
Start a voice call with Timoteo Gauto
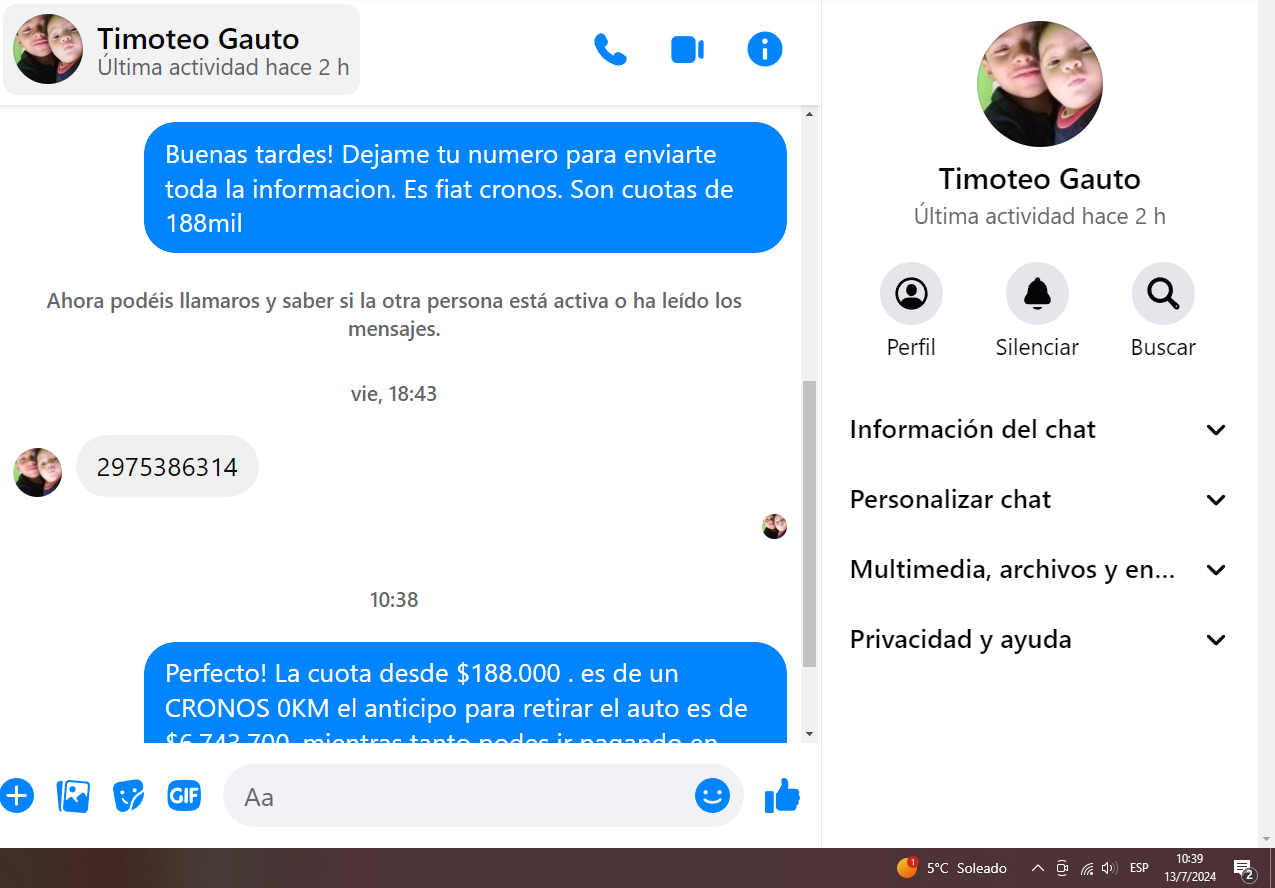610,49
